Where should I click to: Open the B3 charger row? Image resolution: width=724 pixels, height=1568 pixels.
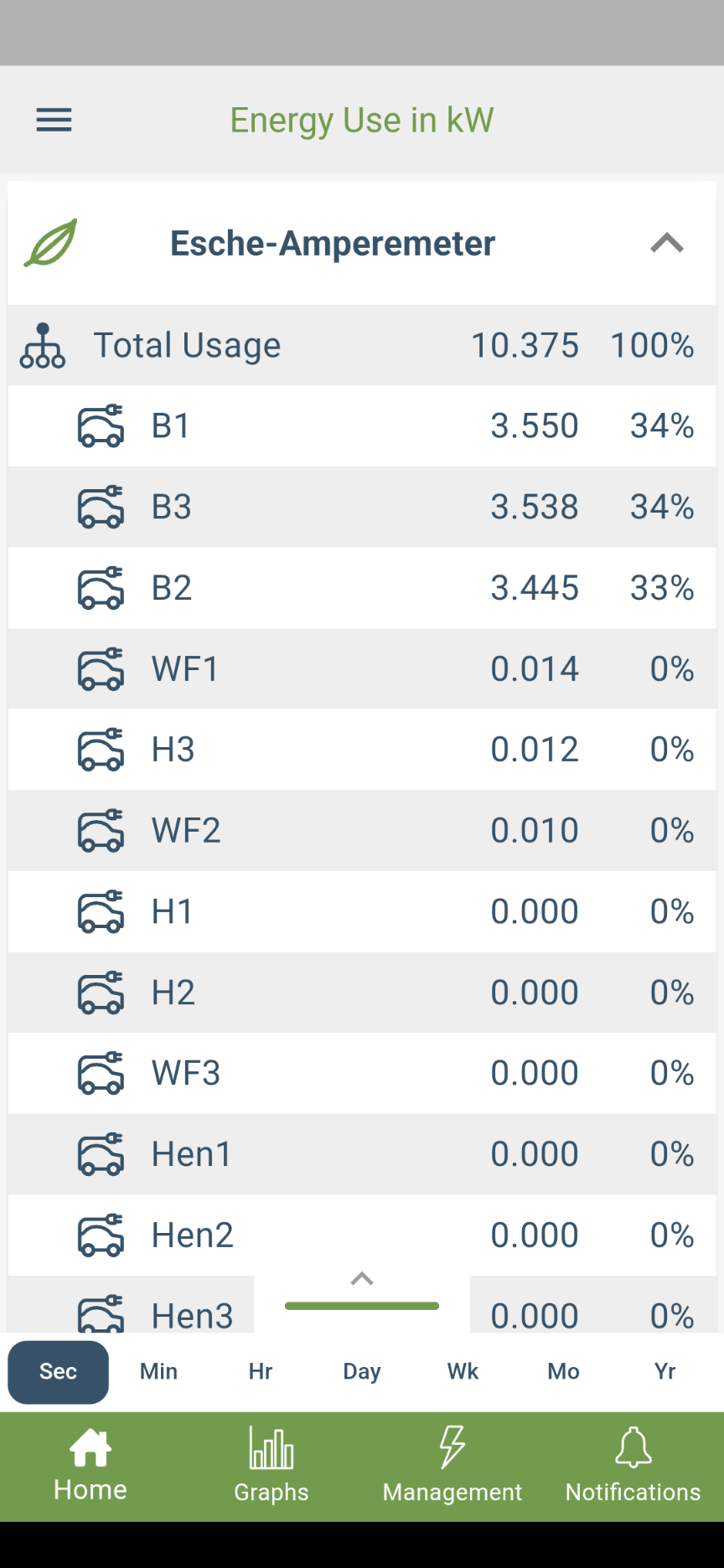(362, 507)
